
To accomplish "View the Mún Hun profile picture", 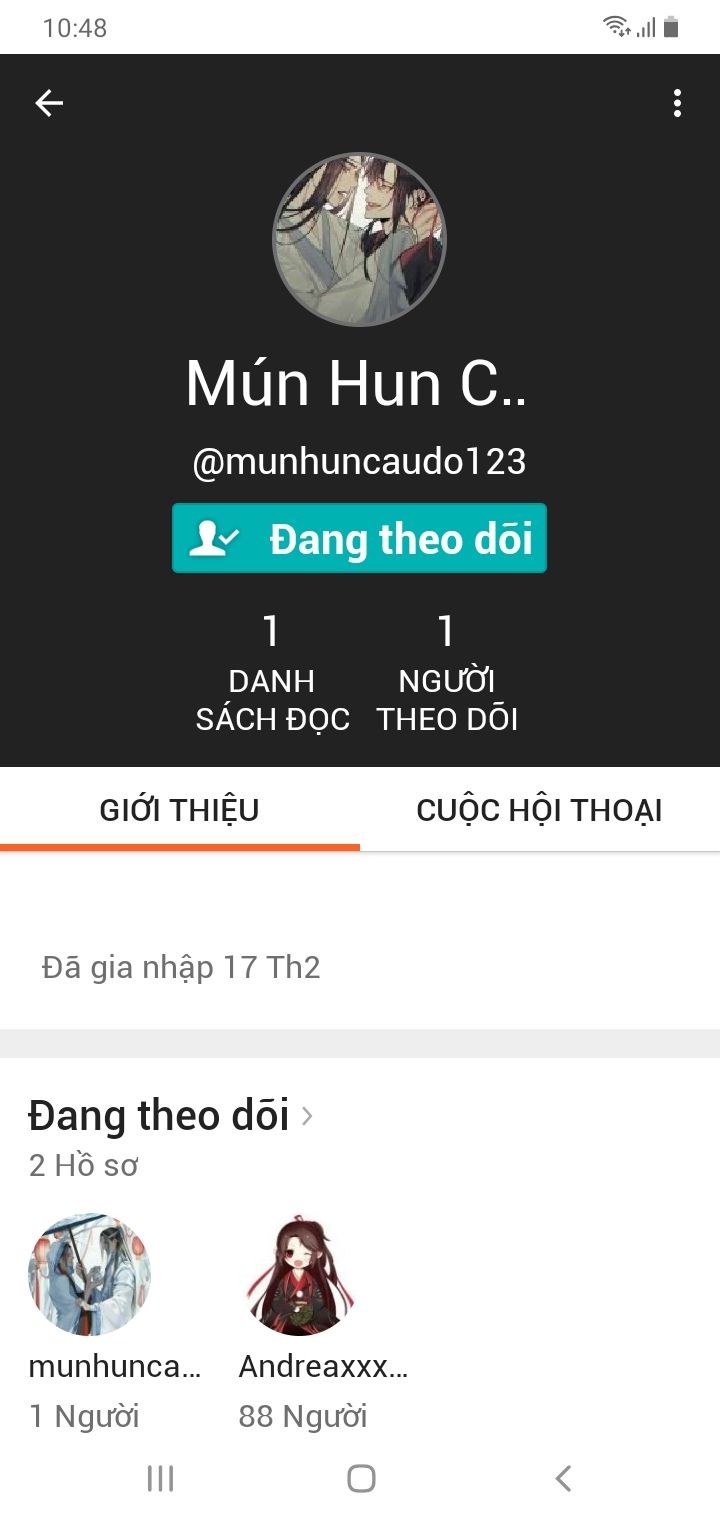I will point(360,240).
